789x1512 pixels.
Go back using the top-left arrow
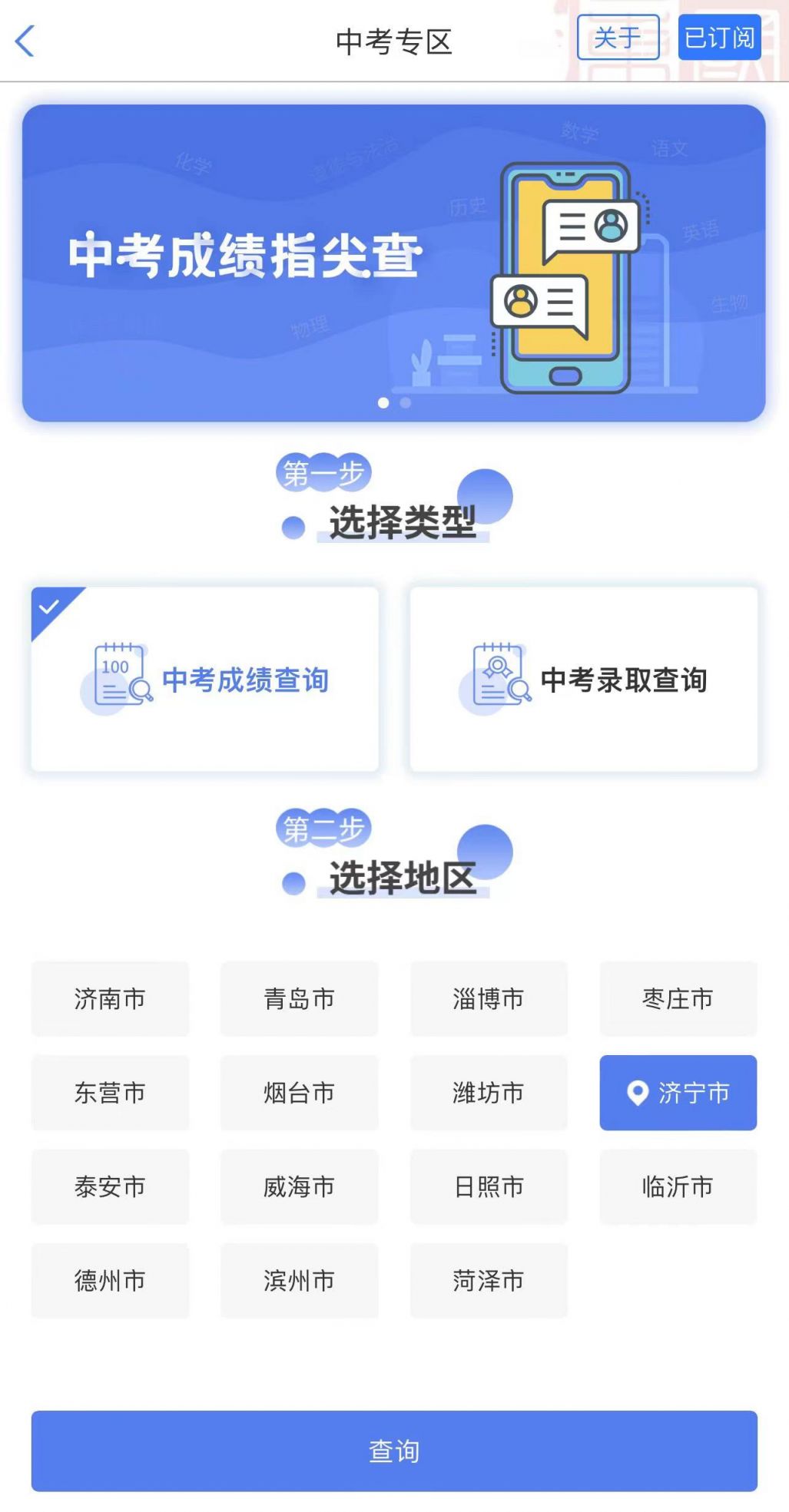[25, 41]
